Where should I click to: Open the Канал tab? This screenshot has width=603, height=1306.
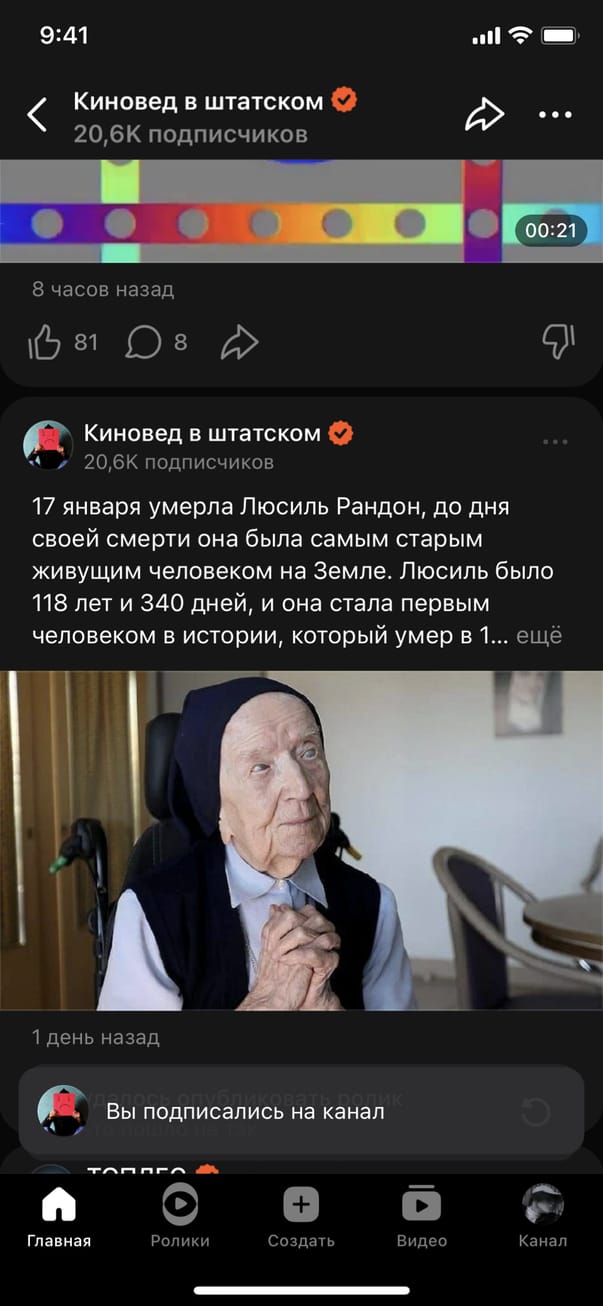(543, 1216)
